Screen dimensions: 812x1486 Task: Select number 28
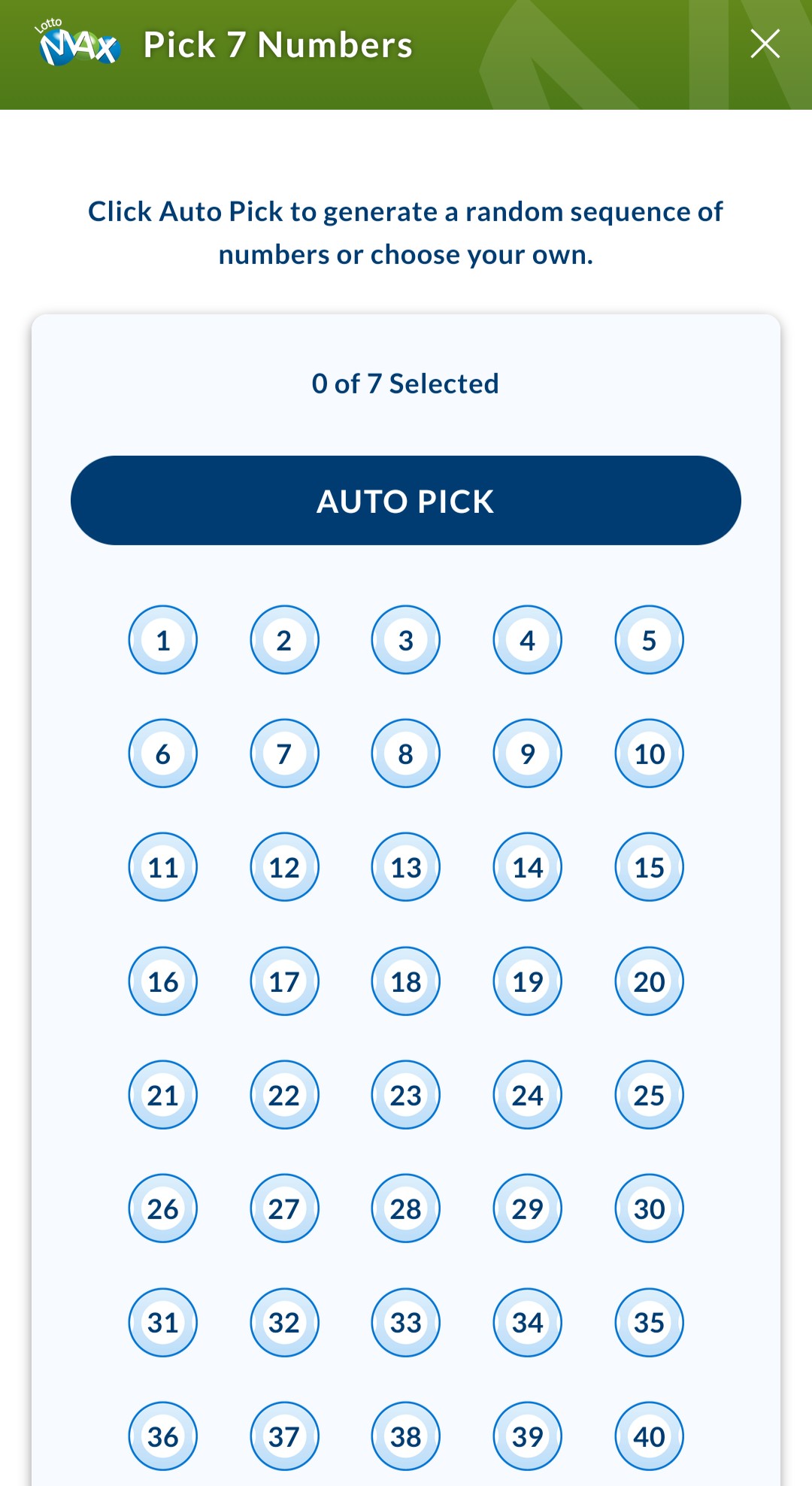[x=406, y=1209]
